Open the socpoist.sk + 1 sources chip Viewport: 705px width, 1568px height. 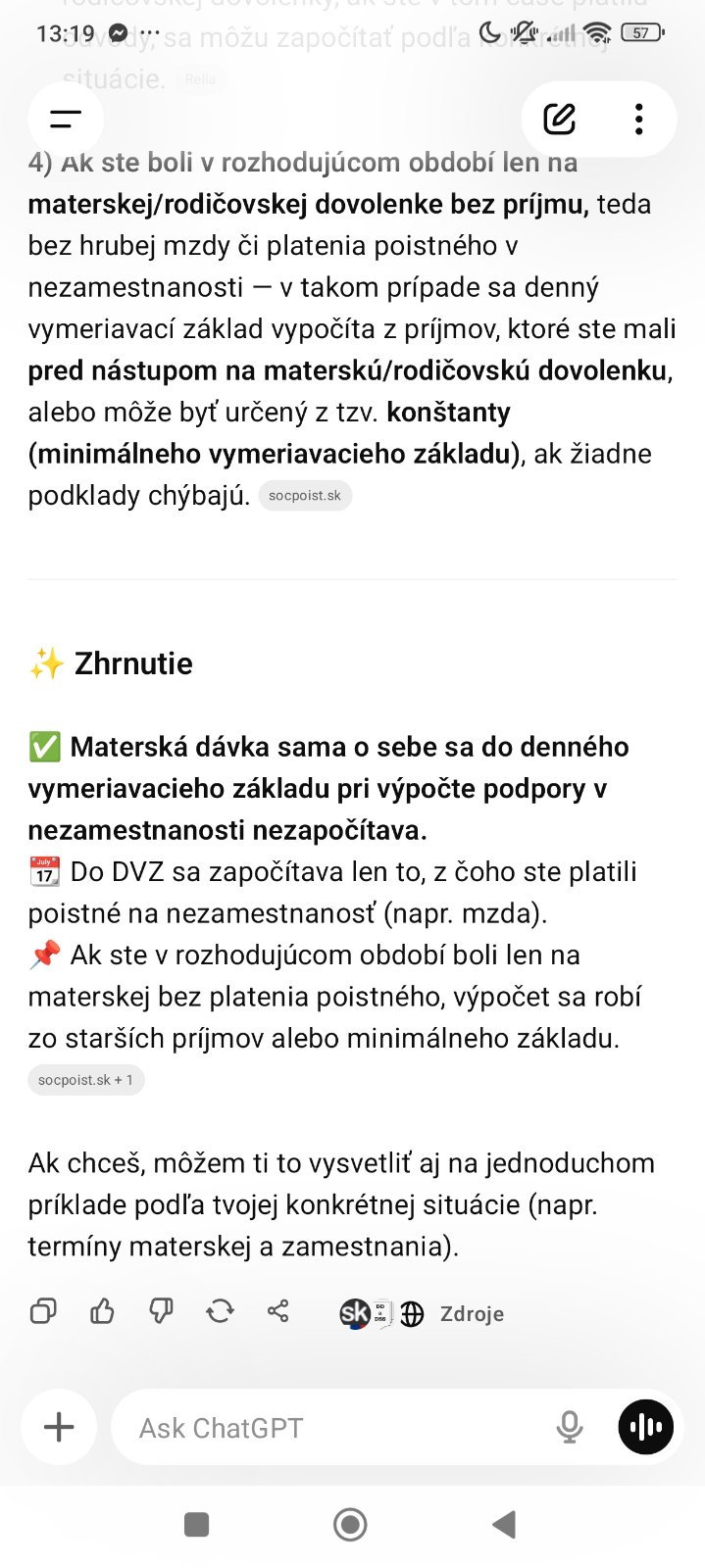85,1080
